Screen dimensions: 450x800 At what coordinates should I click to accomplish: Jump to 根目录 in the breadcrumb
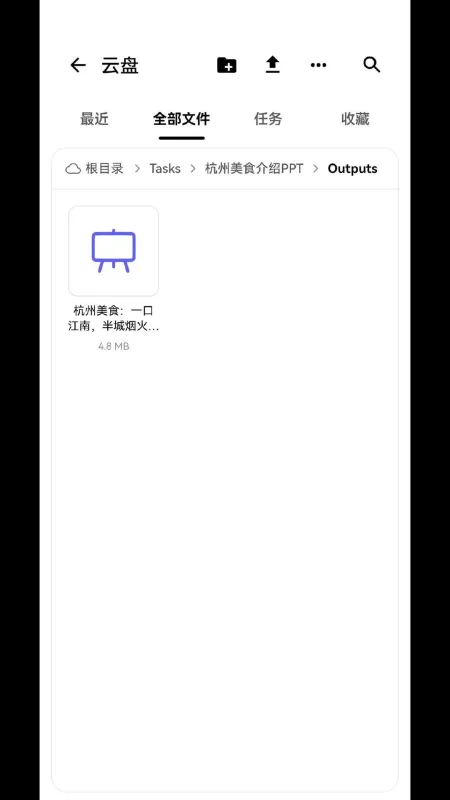pyautogui.click(x=95, y=168)
